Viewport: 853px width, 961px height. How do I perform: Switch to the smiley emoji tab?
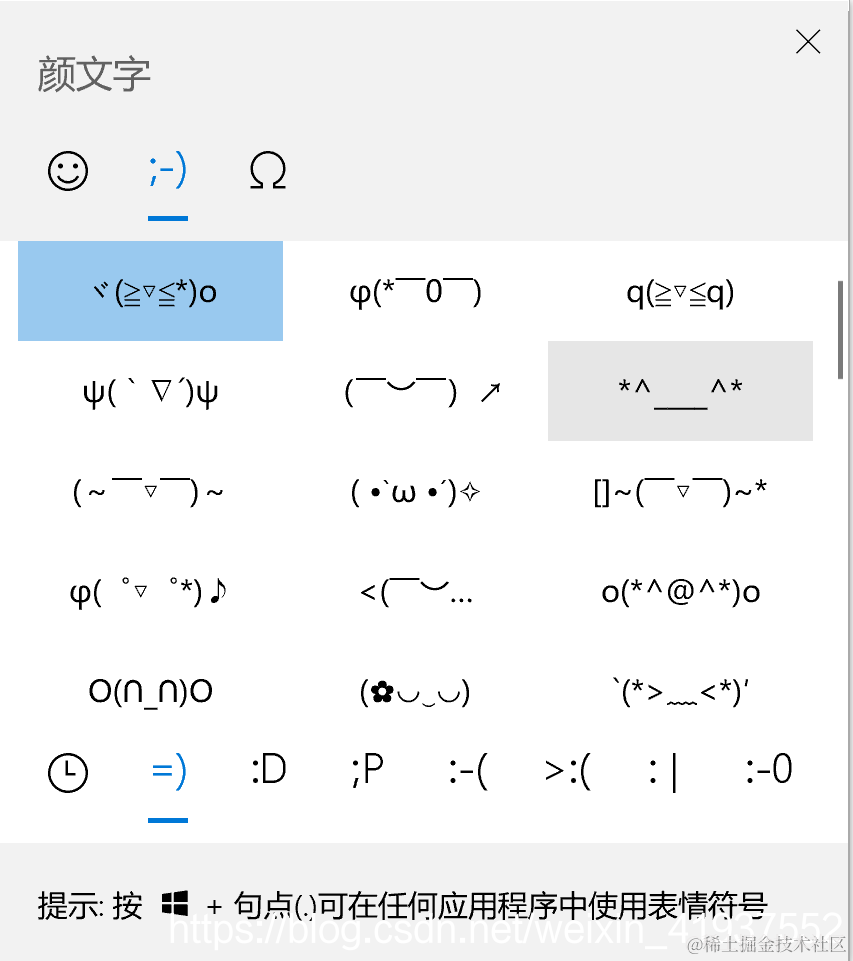[68, 171]
